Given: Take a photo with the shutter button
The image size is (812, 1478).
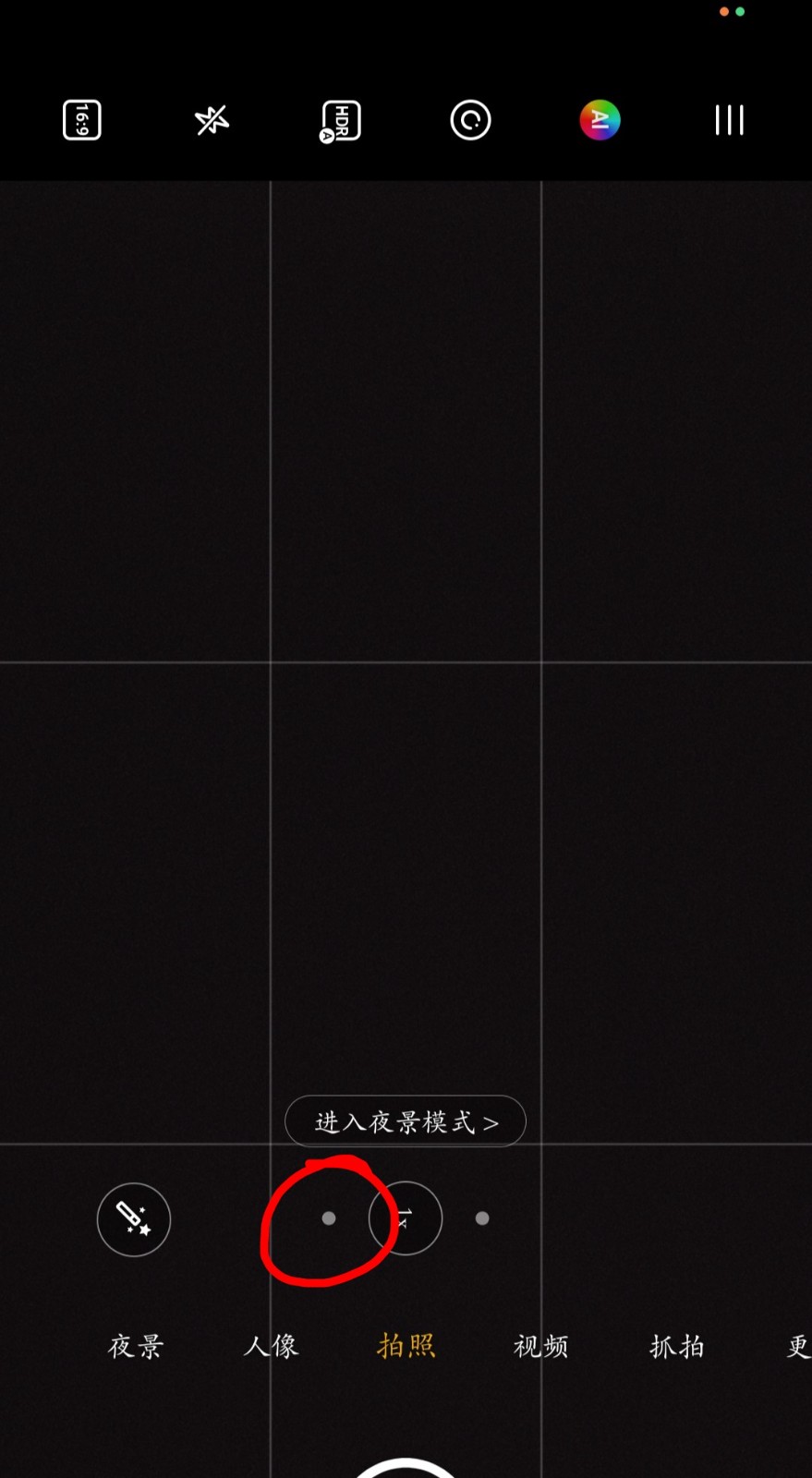Looking at the screenshot, I should pyautogui.click(x=406, y=1469).
